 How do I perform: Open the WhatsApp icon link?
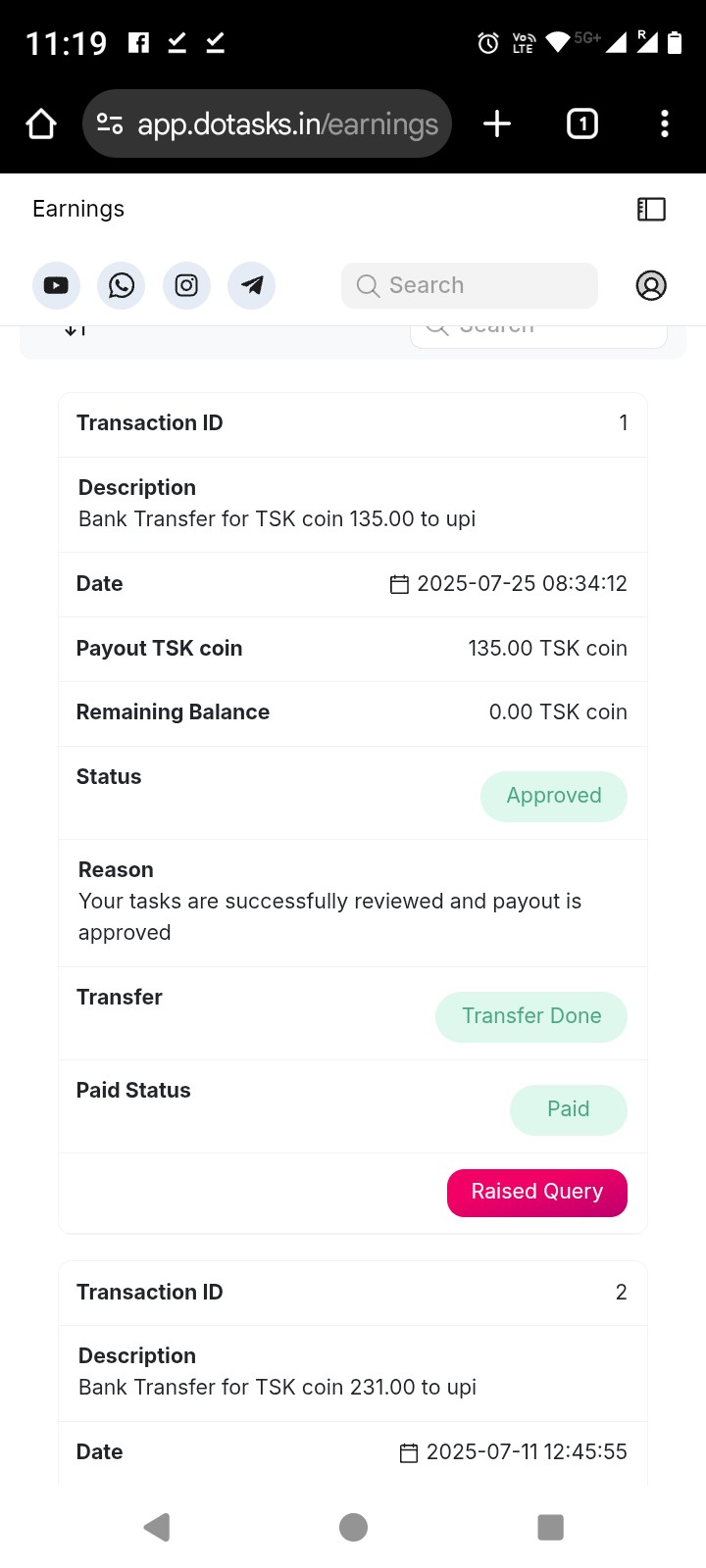coord(122,285)
